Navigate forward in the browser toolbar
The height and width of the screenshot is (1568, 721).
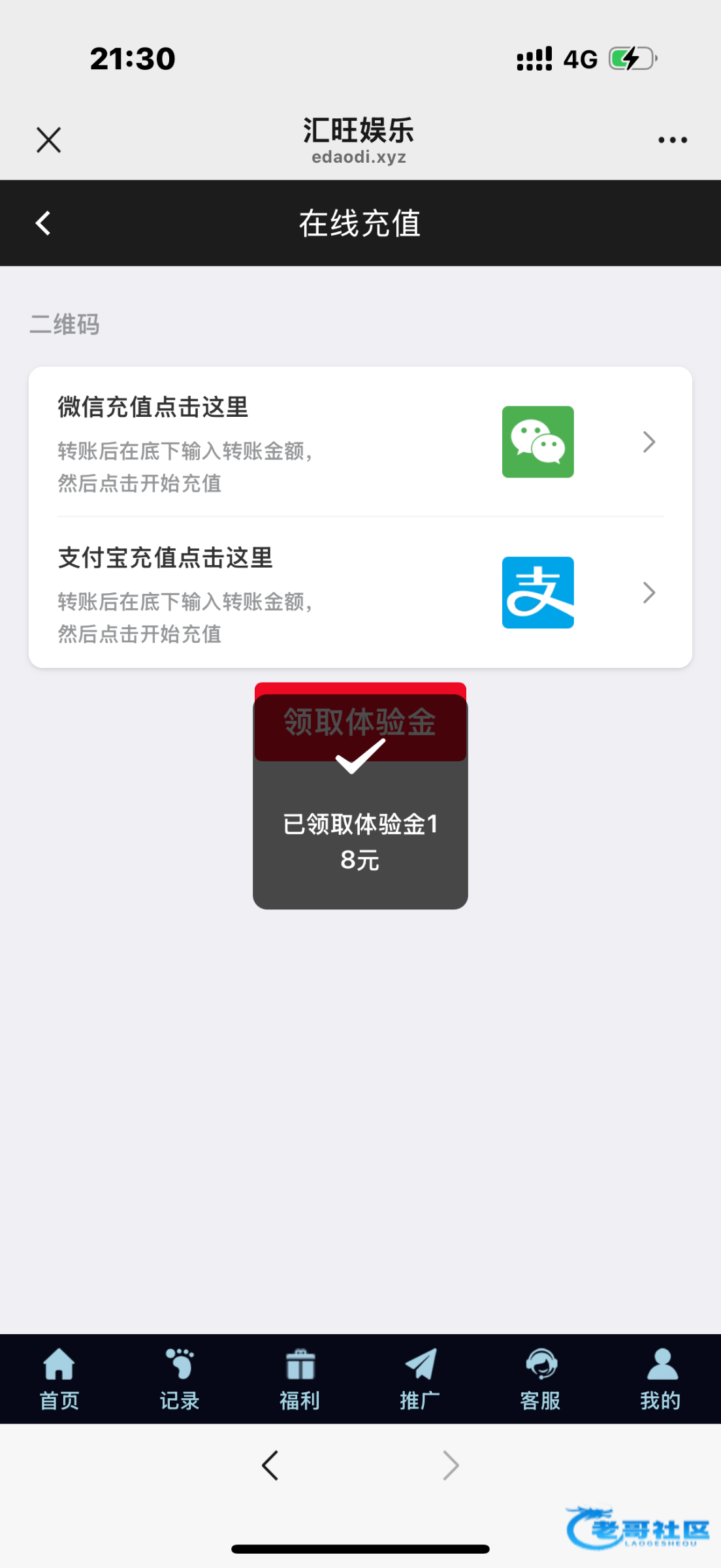coord(451,1465)
